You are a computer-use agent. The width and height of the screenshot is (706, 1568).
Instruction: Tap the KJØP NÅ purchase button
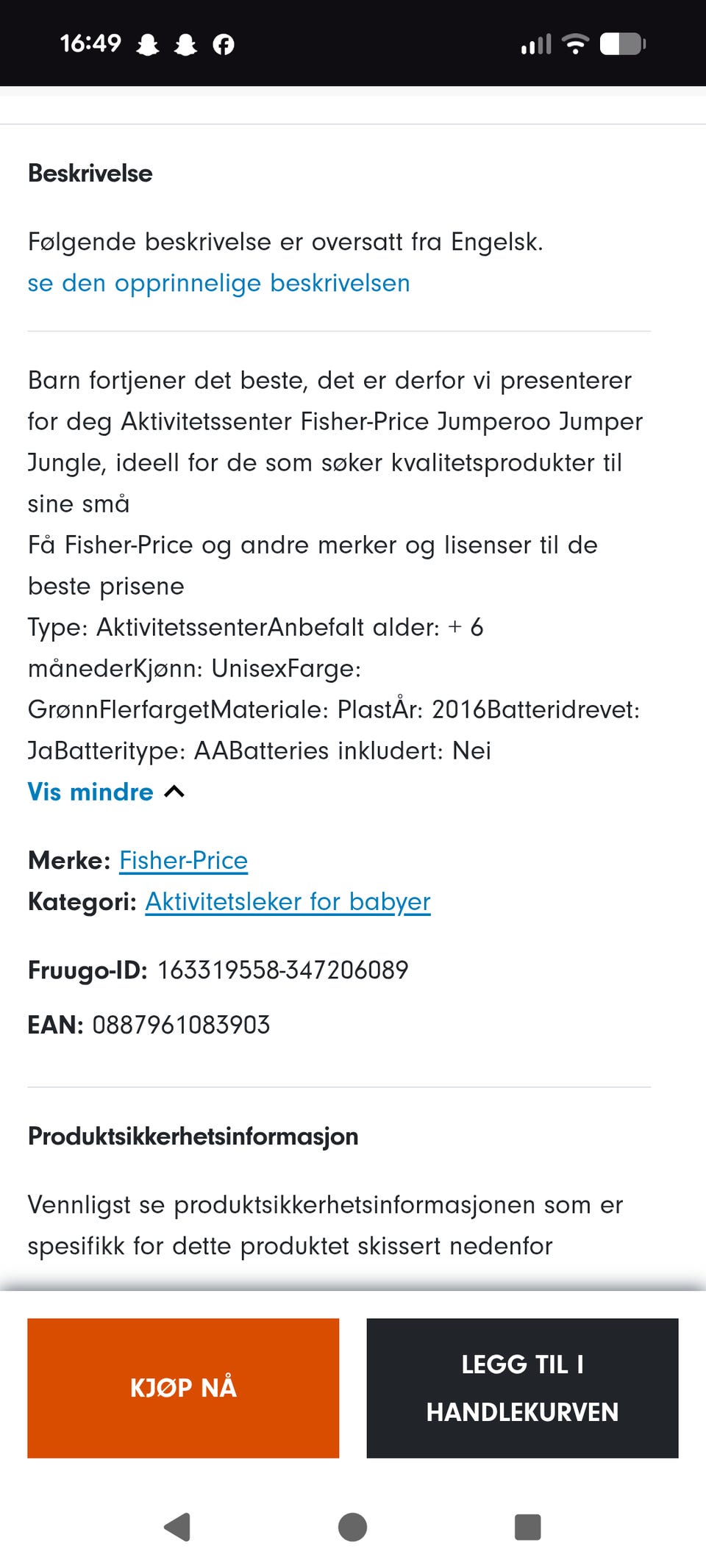click(x=182, y=1388)
